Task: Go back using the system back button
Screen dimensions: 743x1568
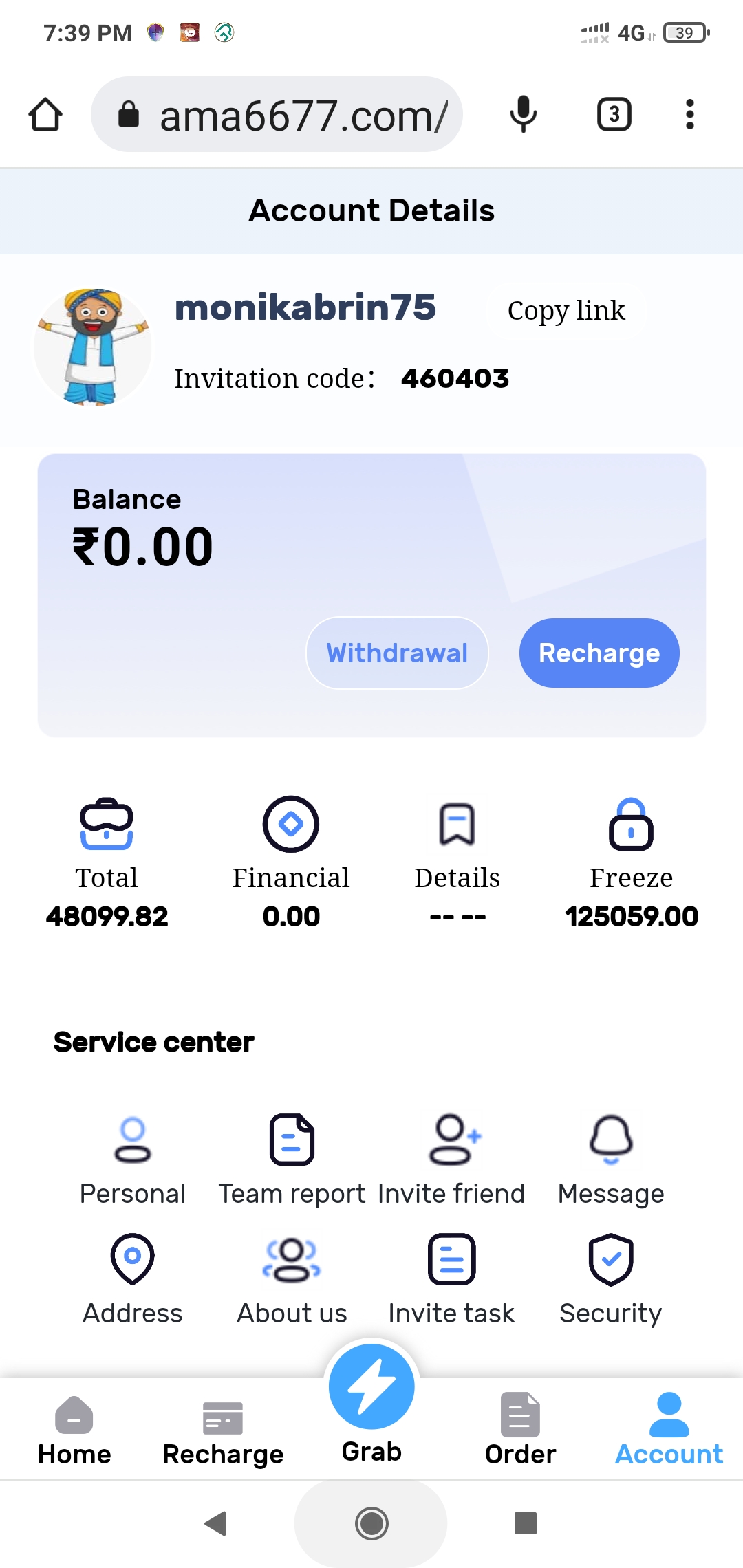Action: 216,1523
